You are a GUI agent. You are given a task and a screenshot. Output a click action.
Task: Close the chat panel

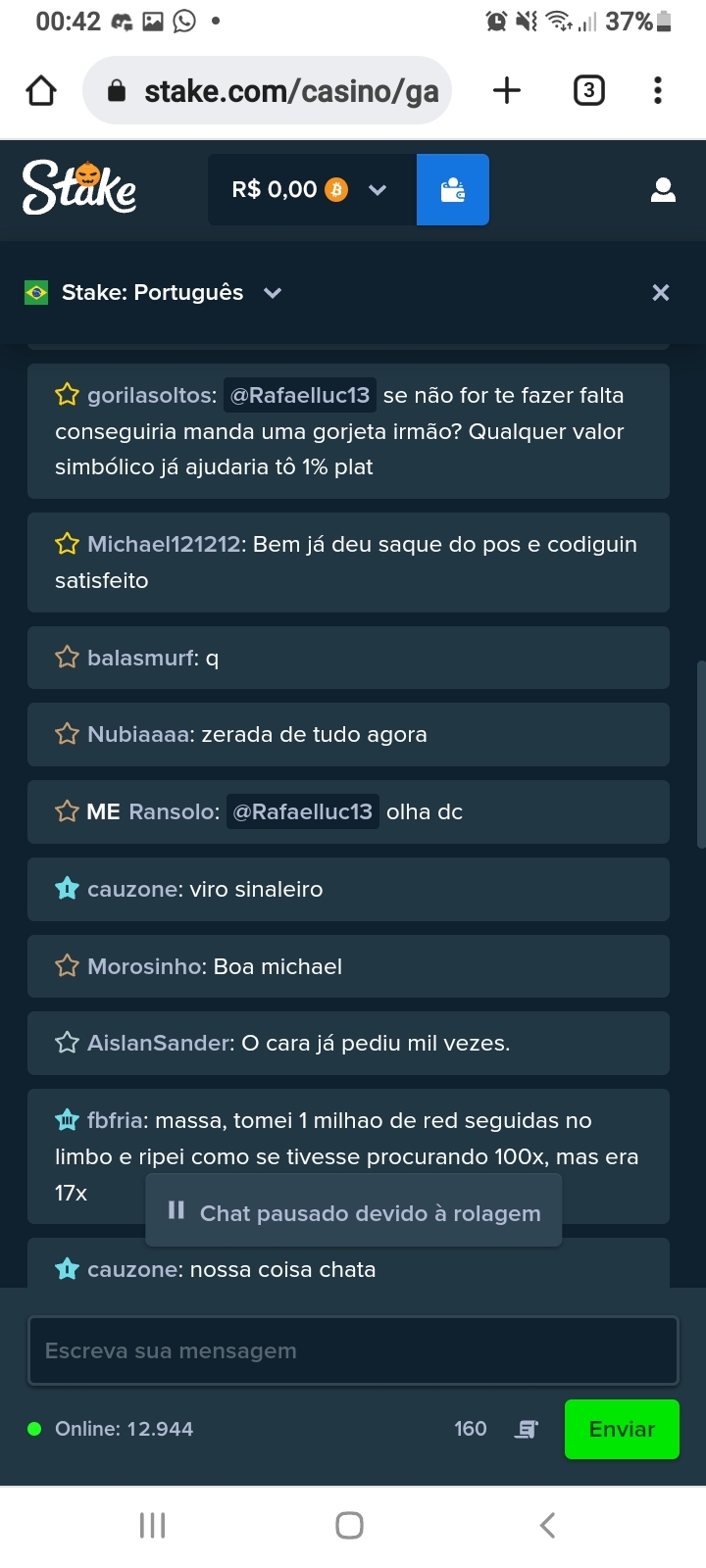coord(661,293)
